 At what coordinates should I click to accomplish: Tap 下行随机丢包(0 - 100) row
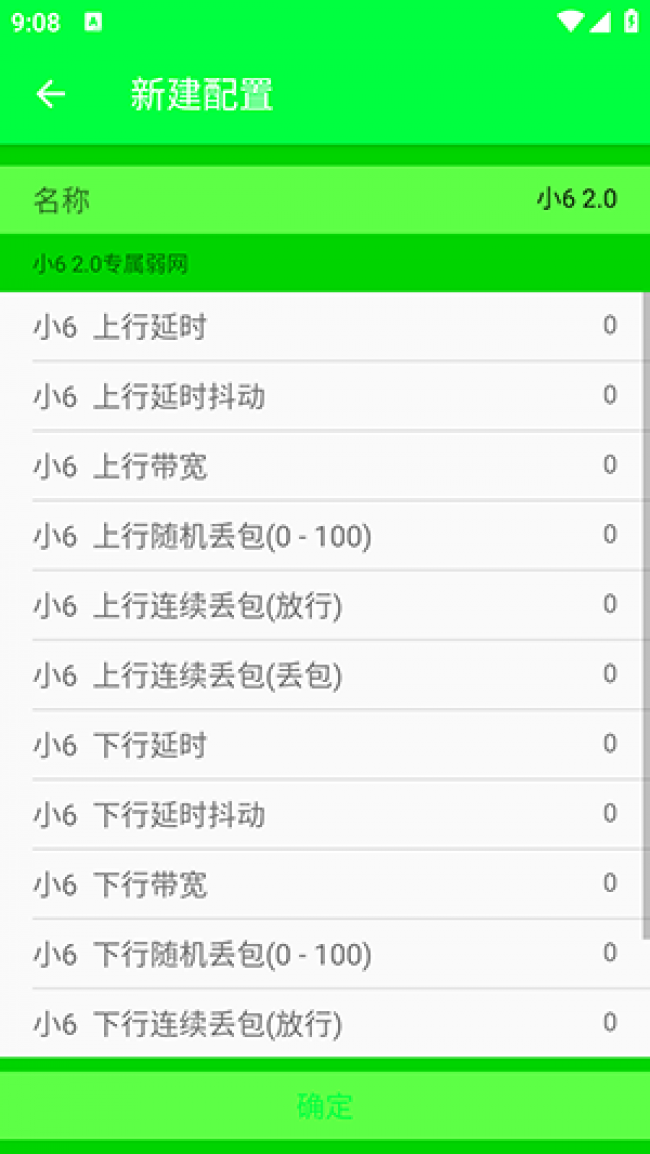point(324,955)
